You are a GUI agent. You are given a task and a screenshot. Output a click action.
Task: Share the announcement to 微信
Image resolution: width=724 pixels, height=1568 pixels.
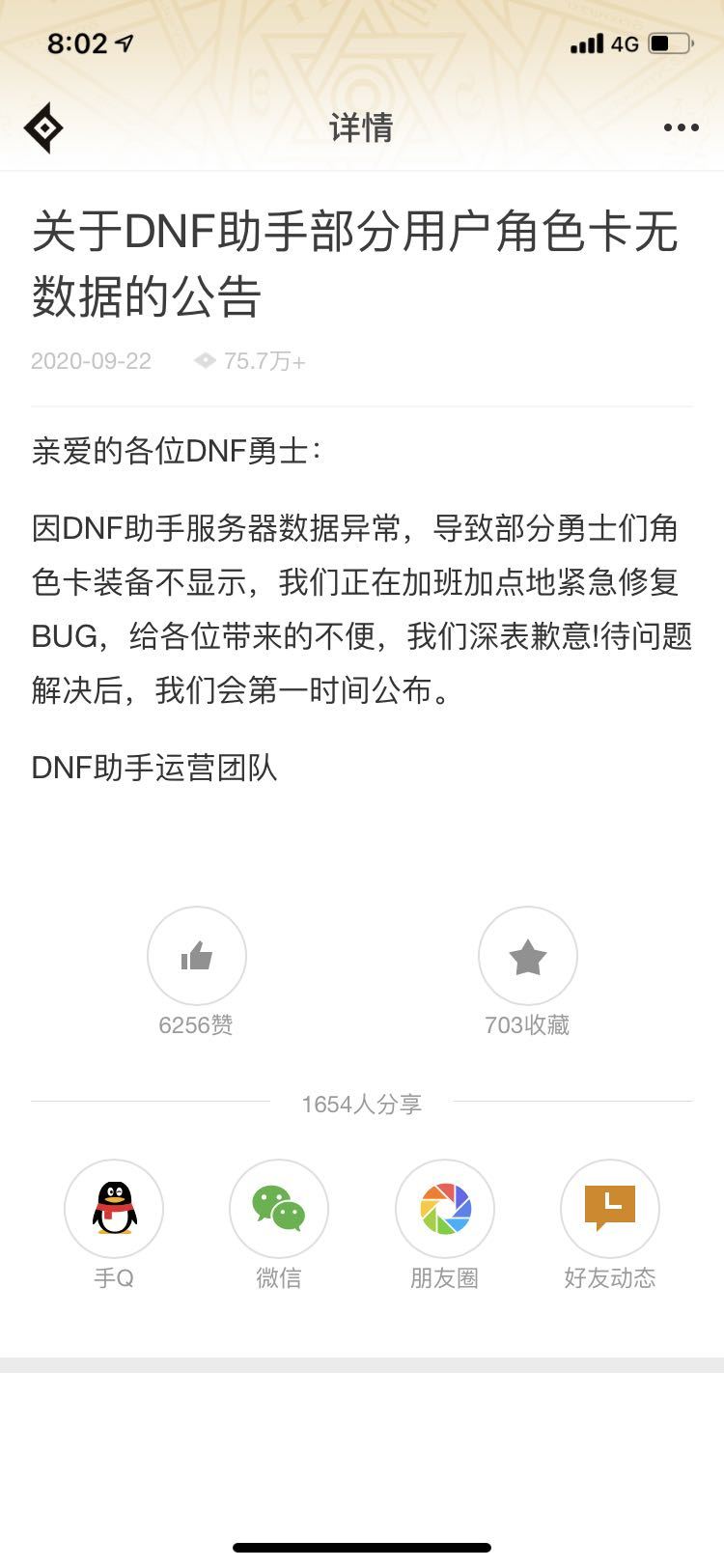(x=279, y=1209)
